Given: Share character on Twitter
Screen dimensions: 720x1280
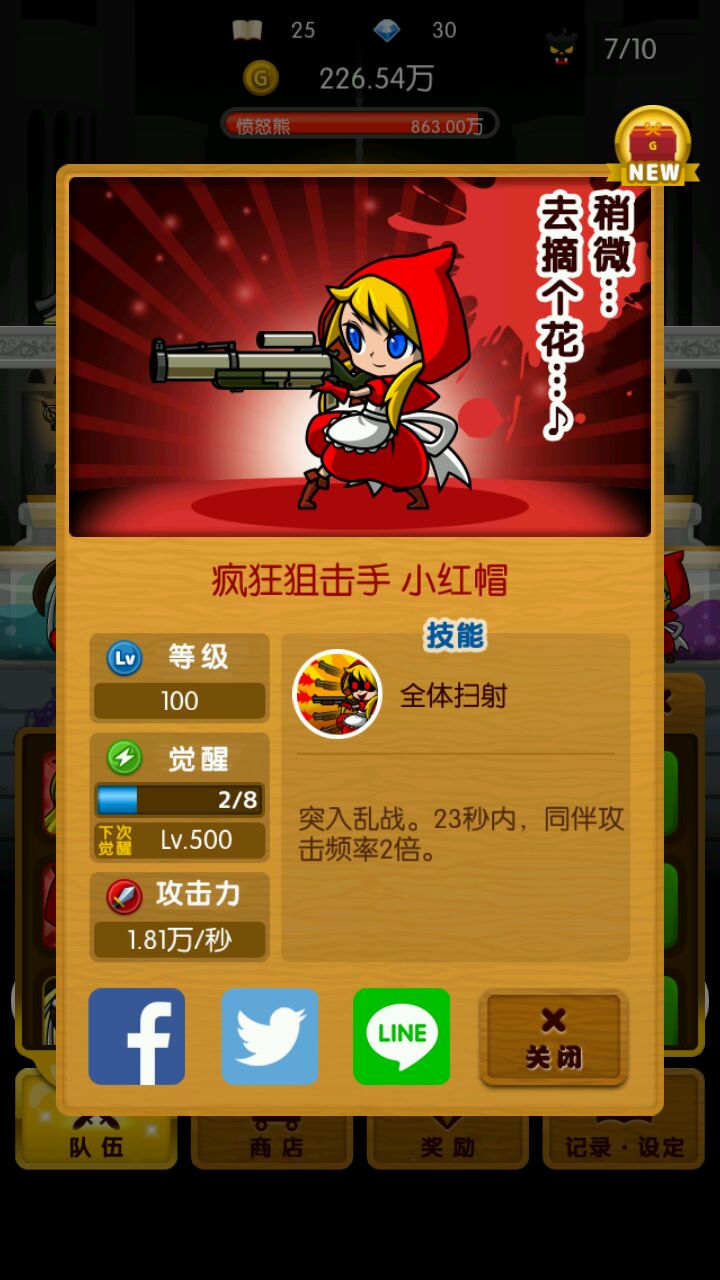Looking at the screenshot, I should [x=269, y=1036].
